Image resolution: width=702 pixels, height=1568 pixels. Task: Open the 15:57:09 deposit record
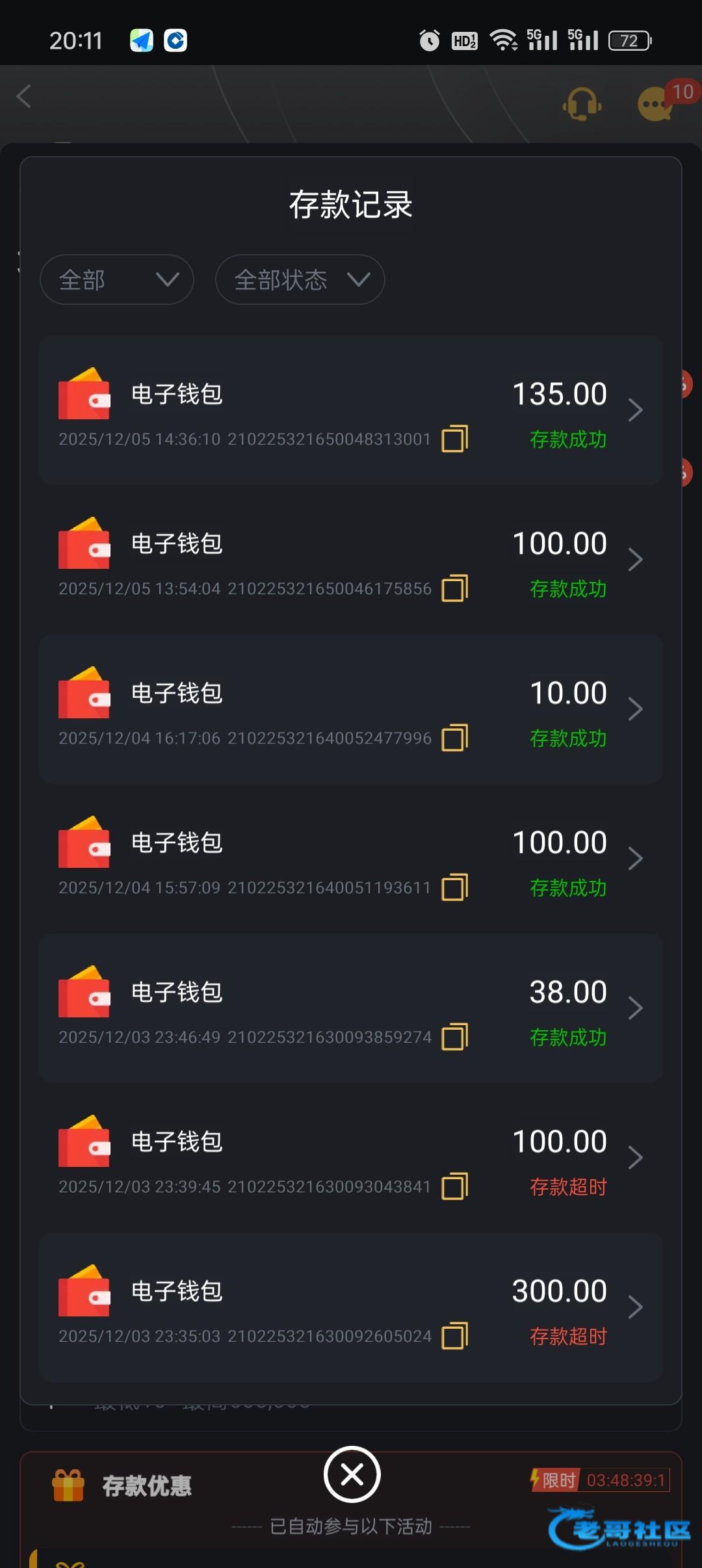(635, 859)
